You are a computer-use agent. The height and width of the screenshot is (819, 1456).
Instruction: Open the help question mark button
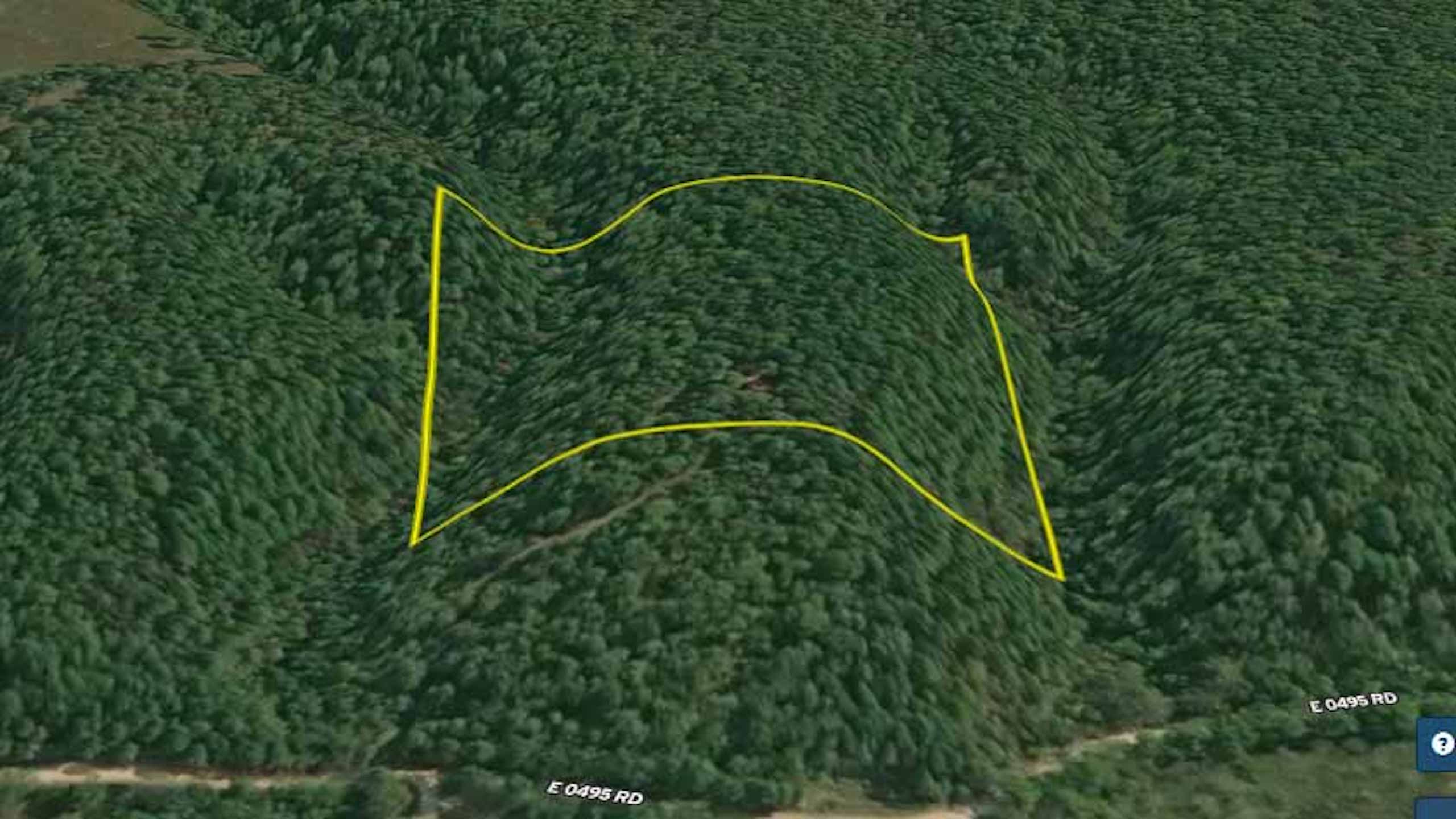pyautogui.click(x=1441, y=744)
